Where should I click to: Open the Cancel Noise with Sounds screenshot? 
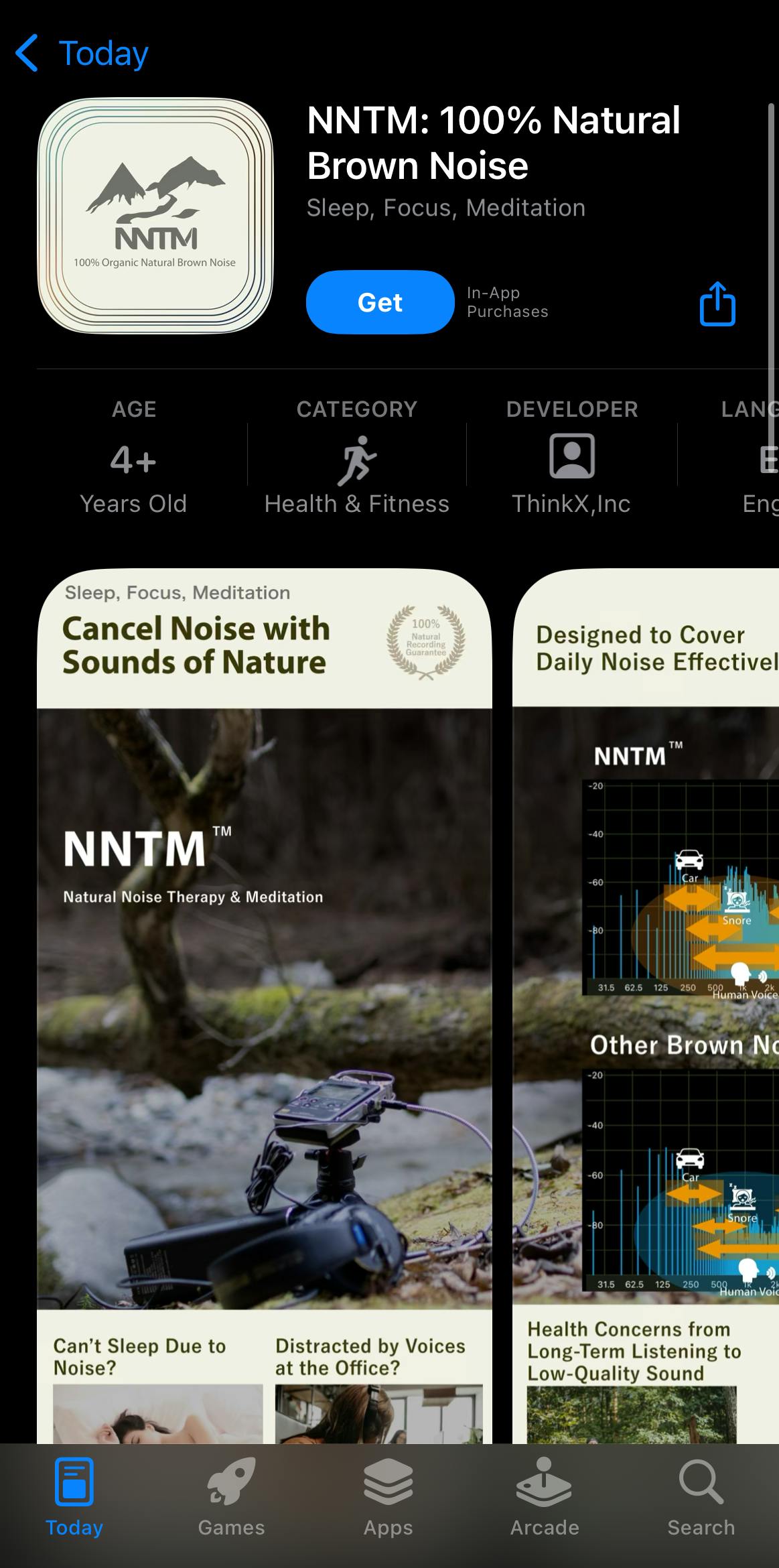point(265,1005)
